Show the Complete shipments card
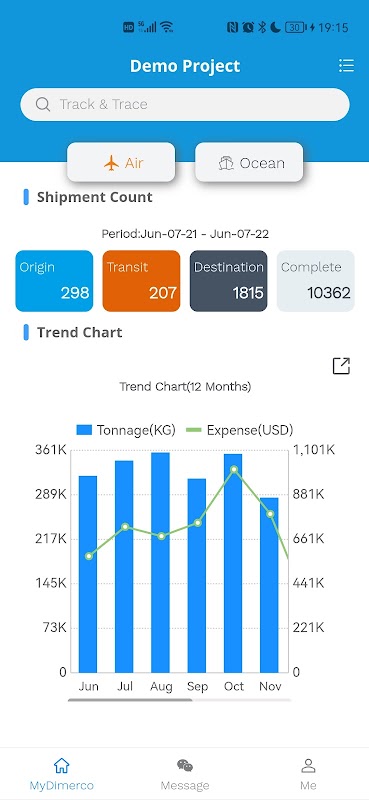 [315, 281]
